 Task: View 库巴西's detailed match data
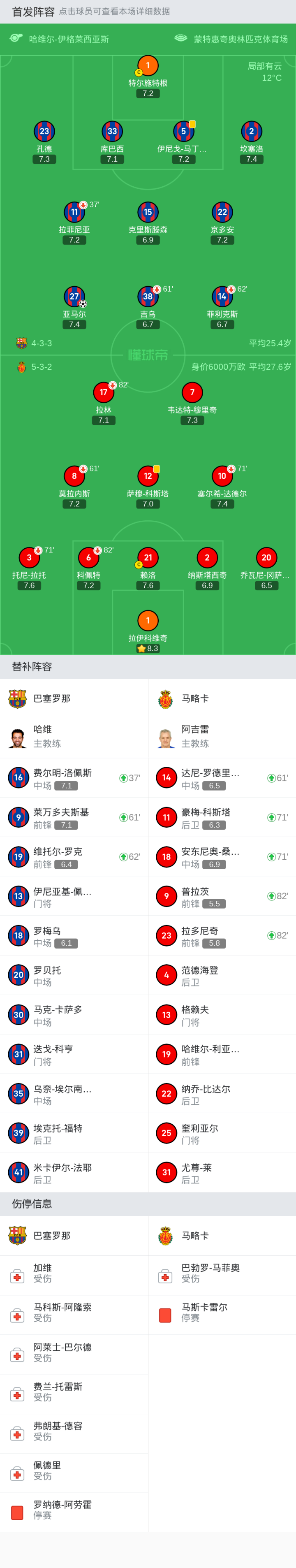(x=112, y=132)
